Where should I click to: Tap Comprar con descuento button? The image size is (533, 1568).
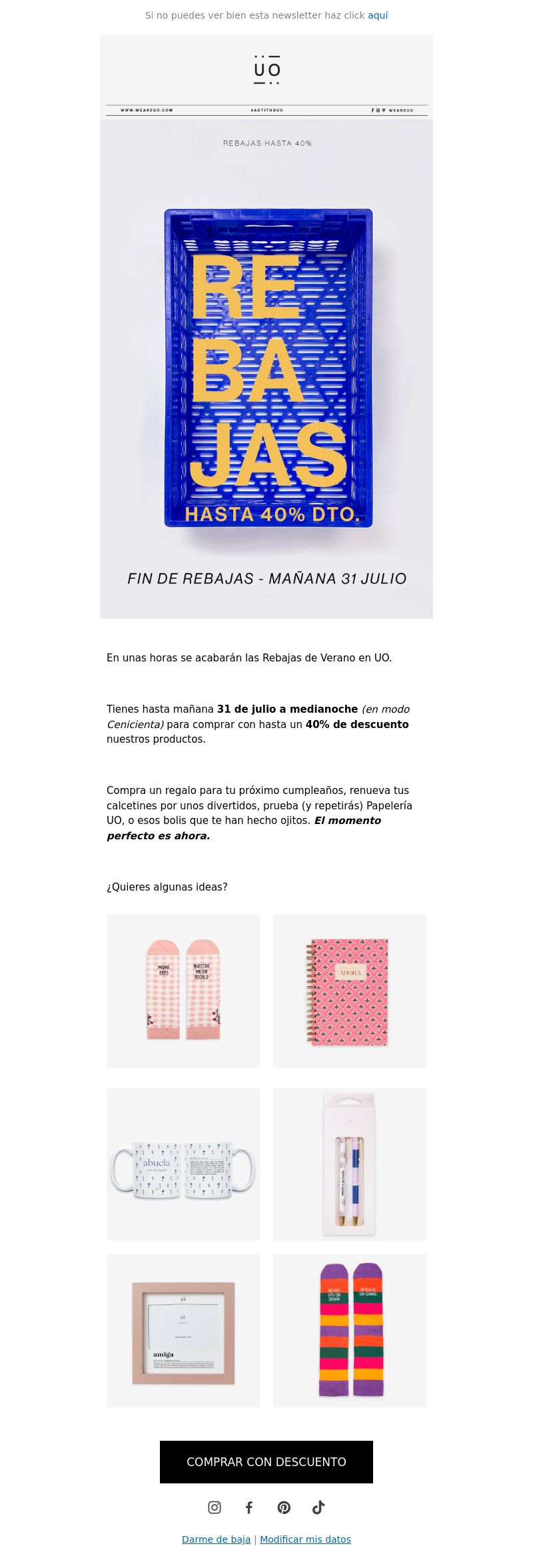(x=266, y=1461)
